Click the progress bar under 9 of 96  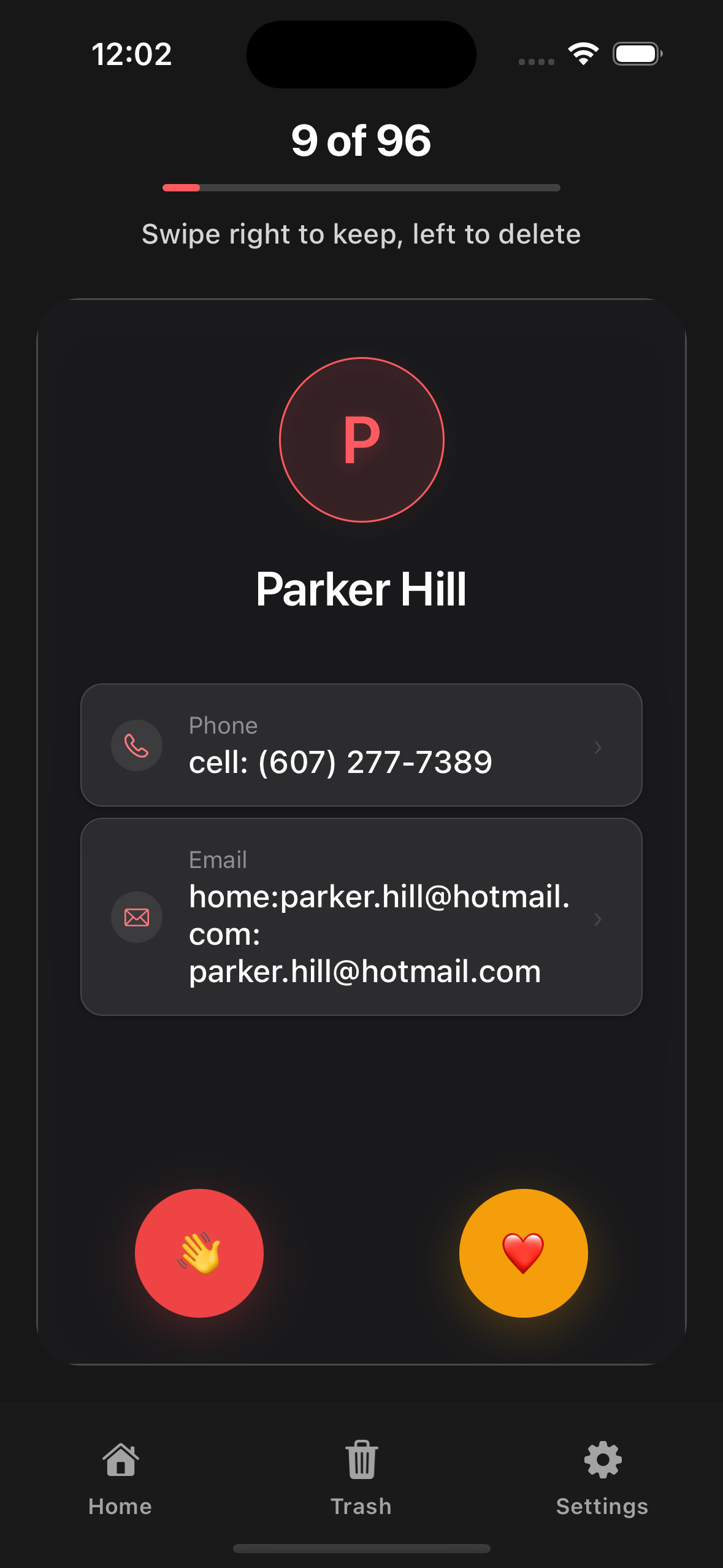tap(361, 188)
